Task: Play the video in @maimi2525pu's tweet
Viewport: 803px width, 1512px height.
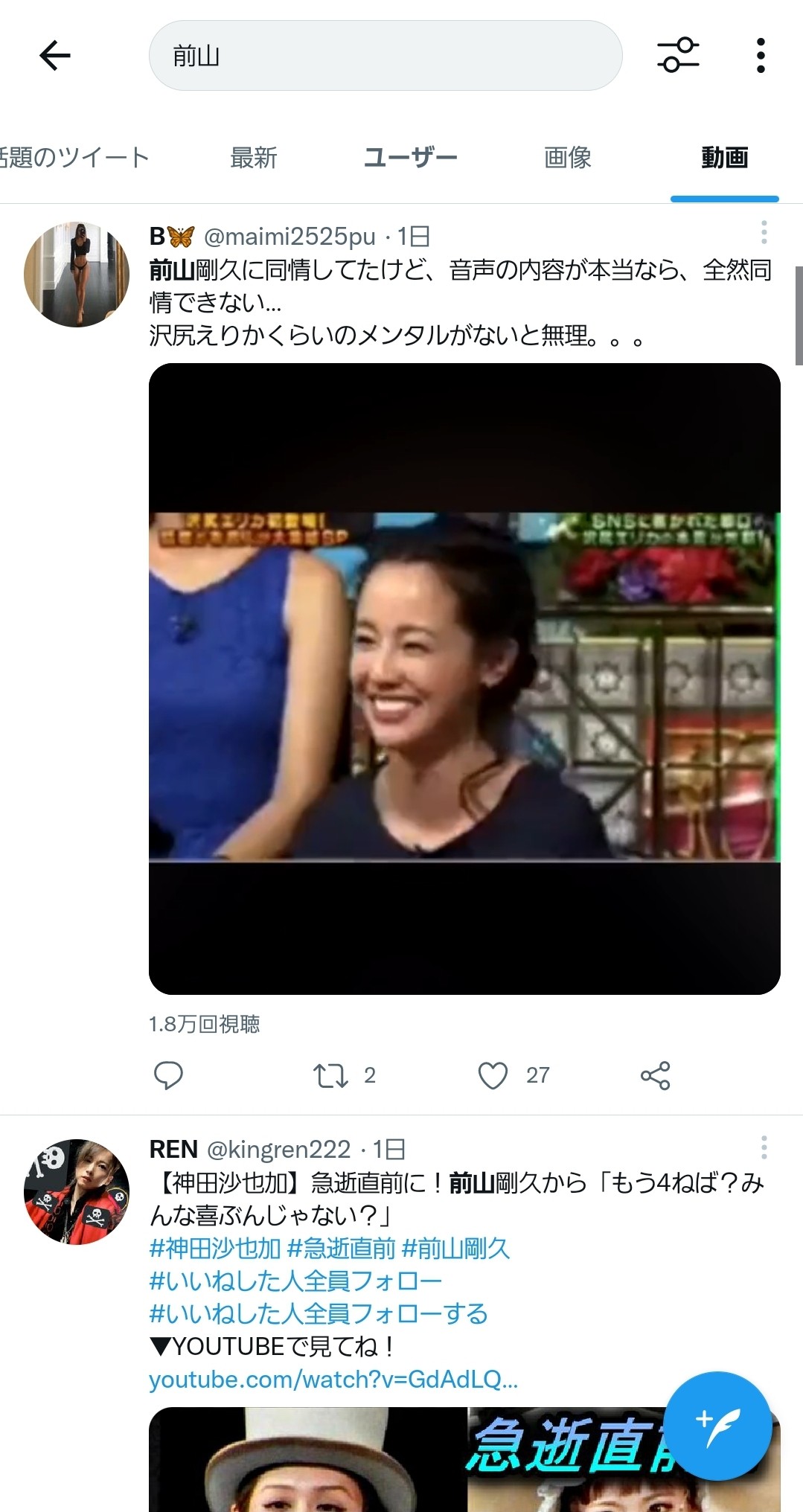Action: tap(464, 679)
